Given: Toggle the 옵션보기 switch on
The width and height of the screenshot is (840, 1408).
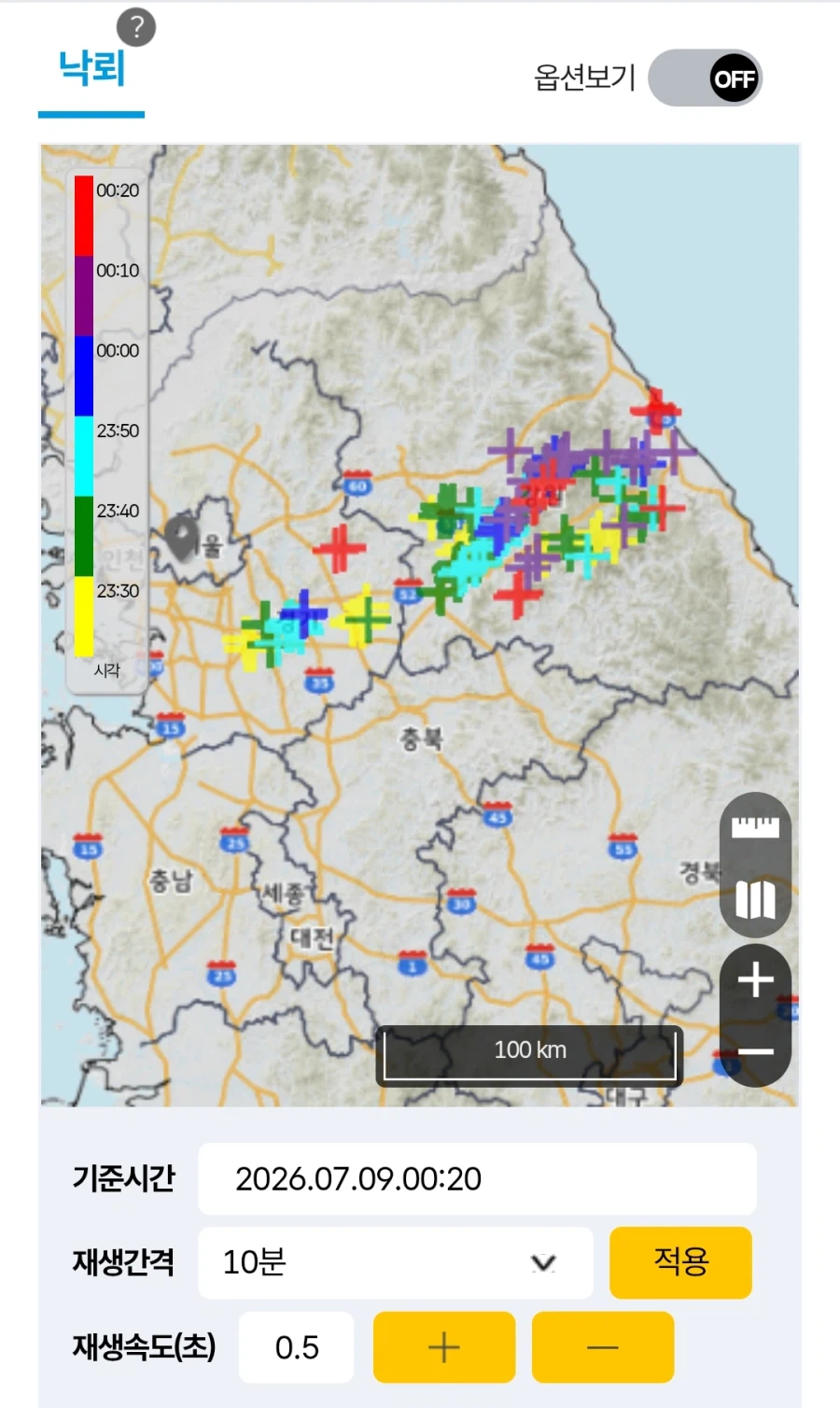Looking at the screenshot, I should (x=705, y=78).
